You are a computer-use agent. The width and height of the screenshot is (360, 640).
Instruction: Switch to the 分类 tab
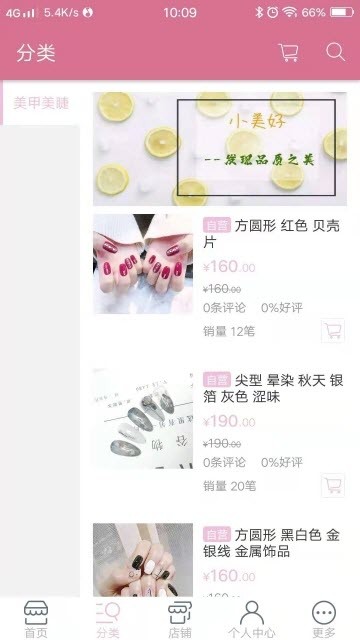108,619
